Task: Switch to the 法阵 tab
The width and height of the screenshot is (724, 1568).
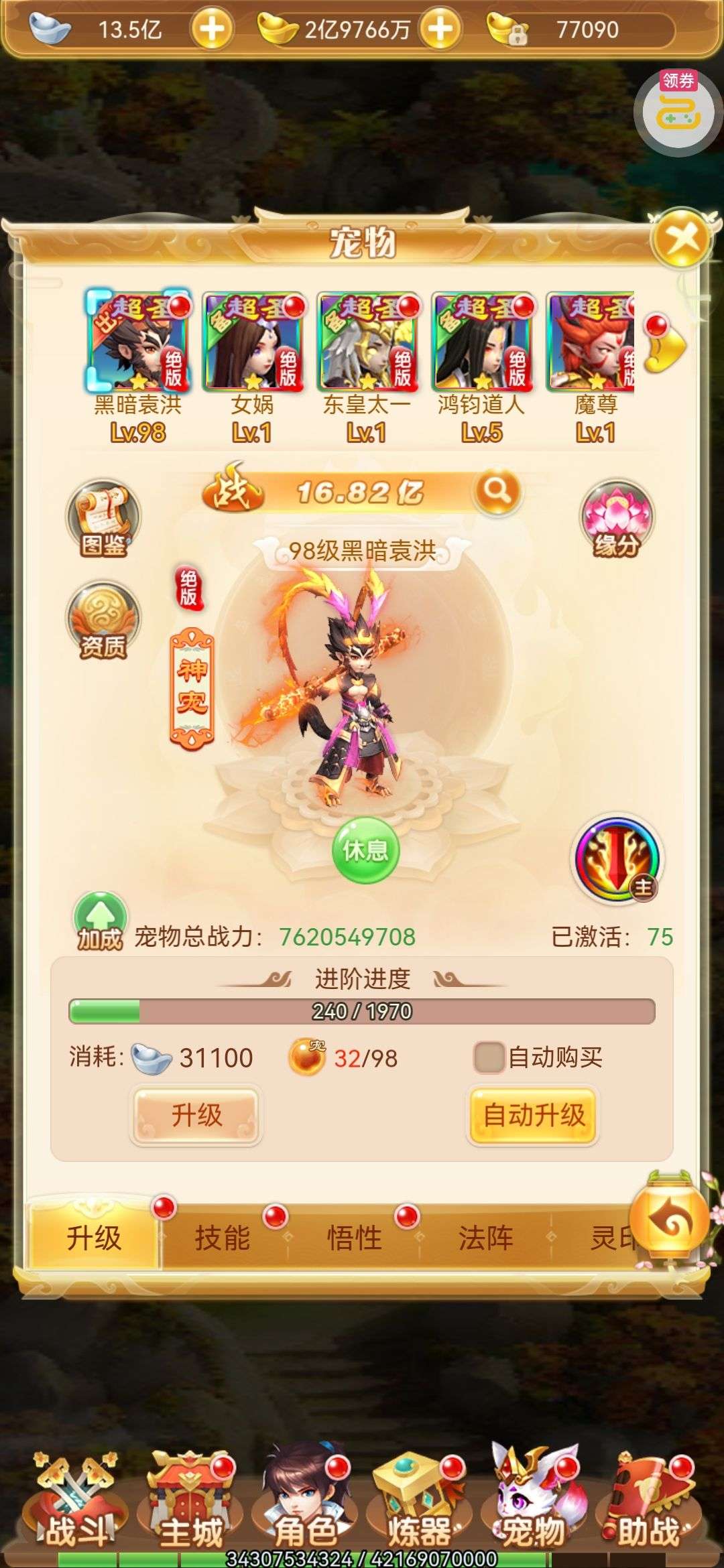Action: tap(485, 1238)
